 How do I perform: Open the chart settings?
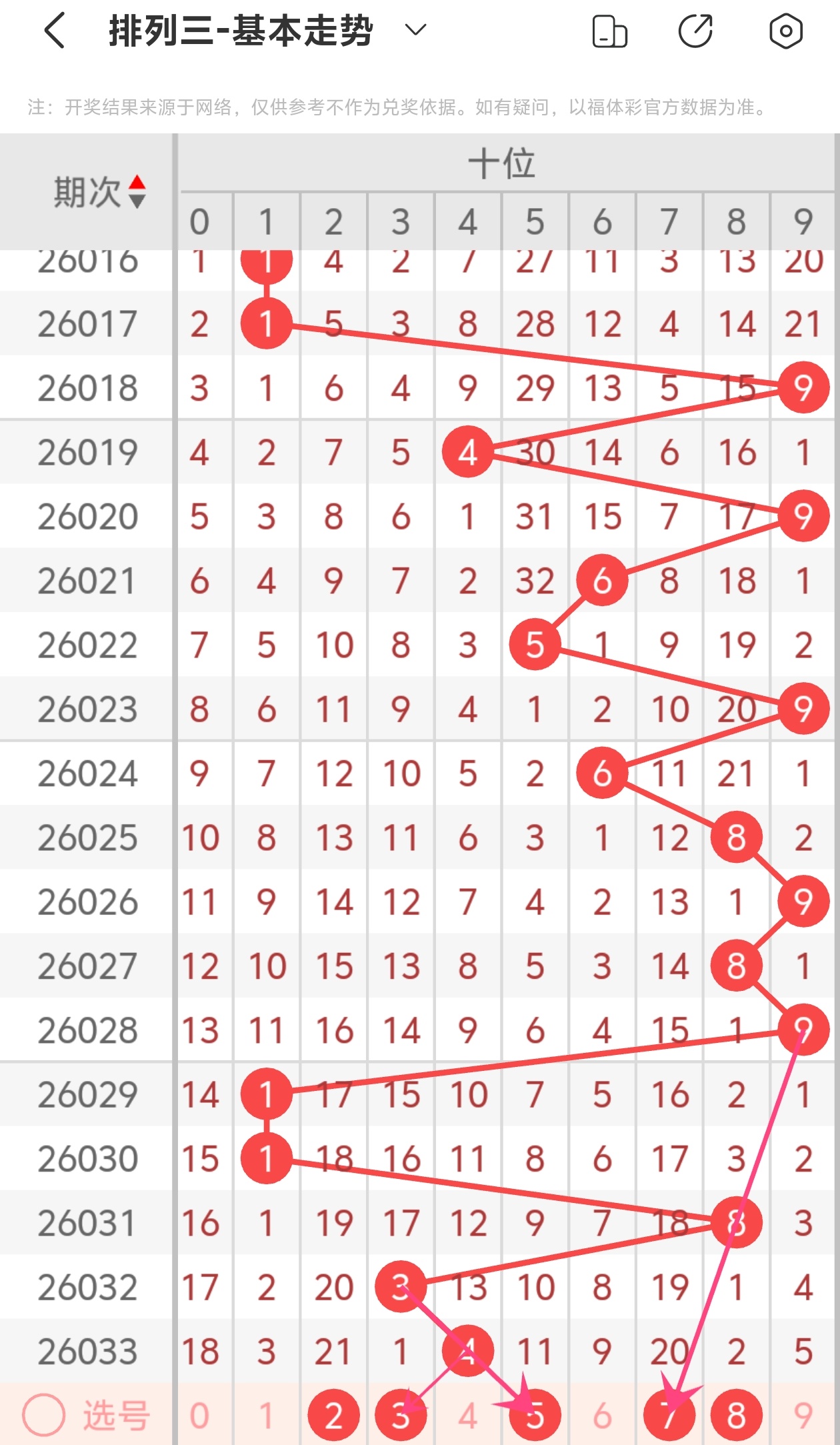[785, 31]
